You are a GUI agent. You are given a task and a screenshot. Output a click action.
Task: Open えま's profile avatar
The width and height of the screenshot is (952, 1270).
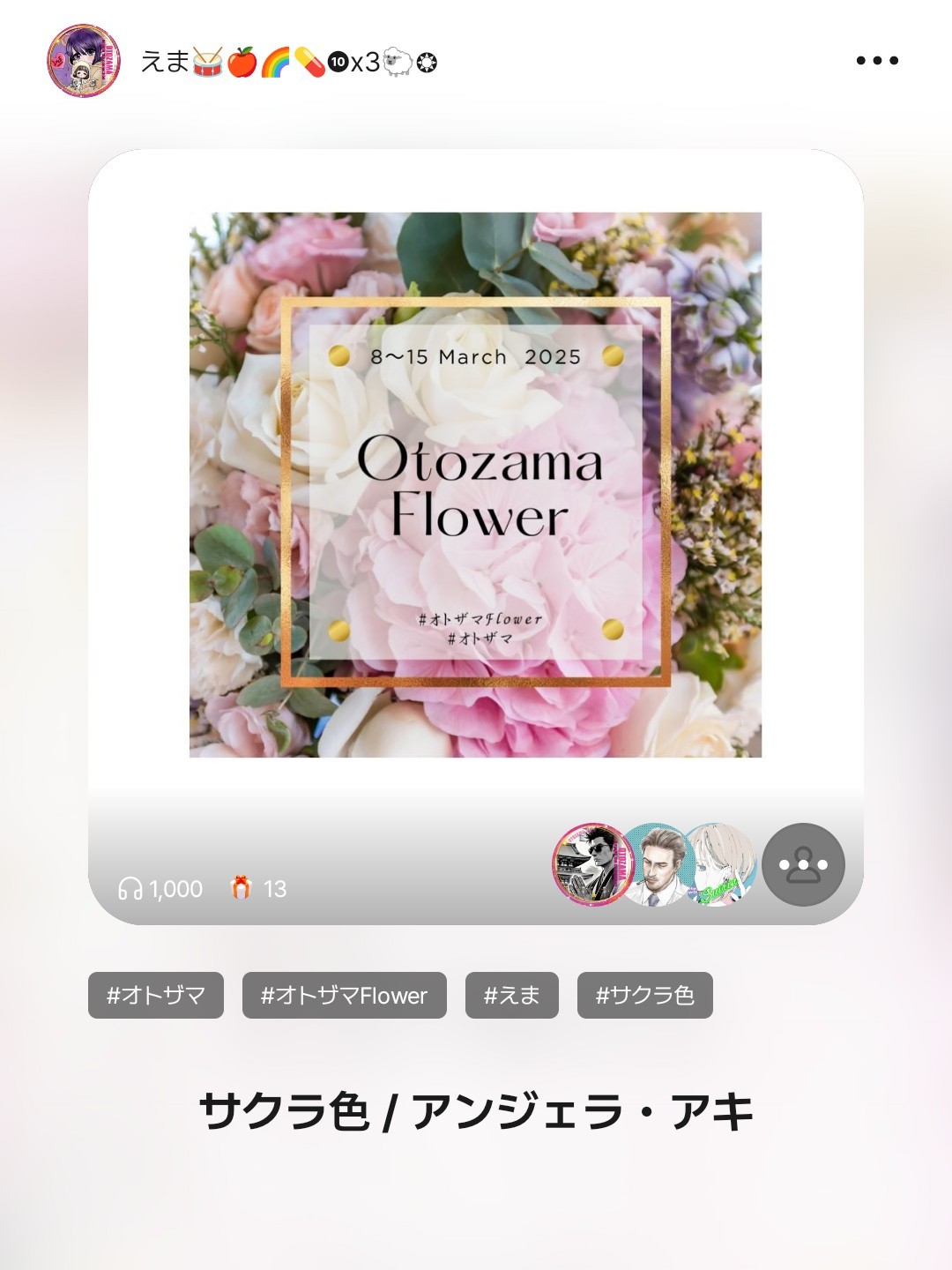tap(84, 61)
